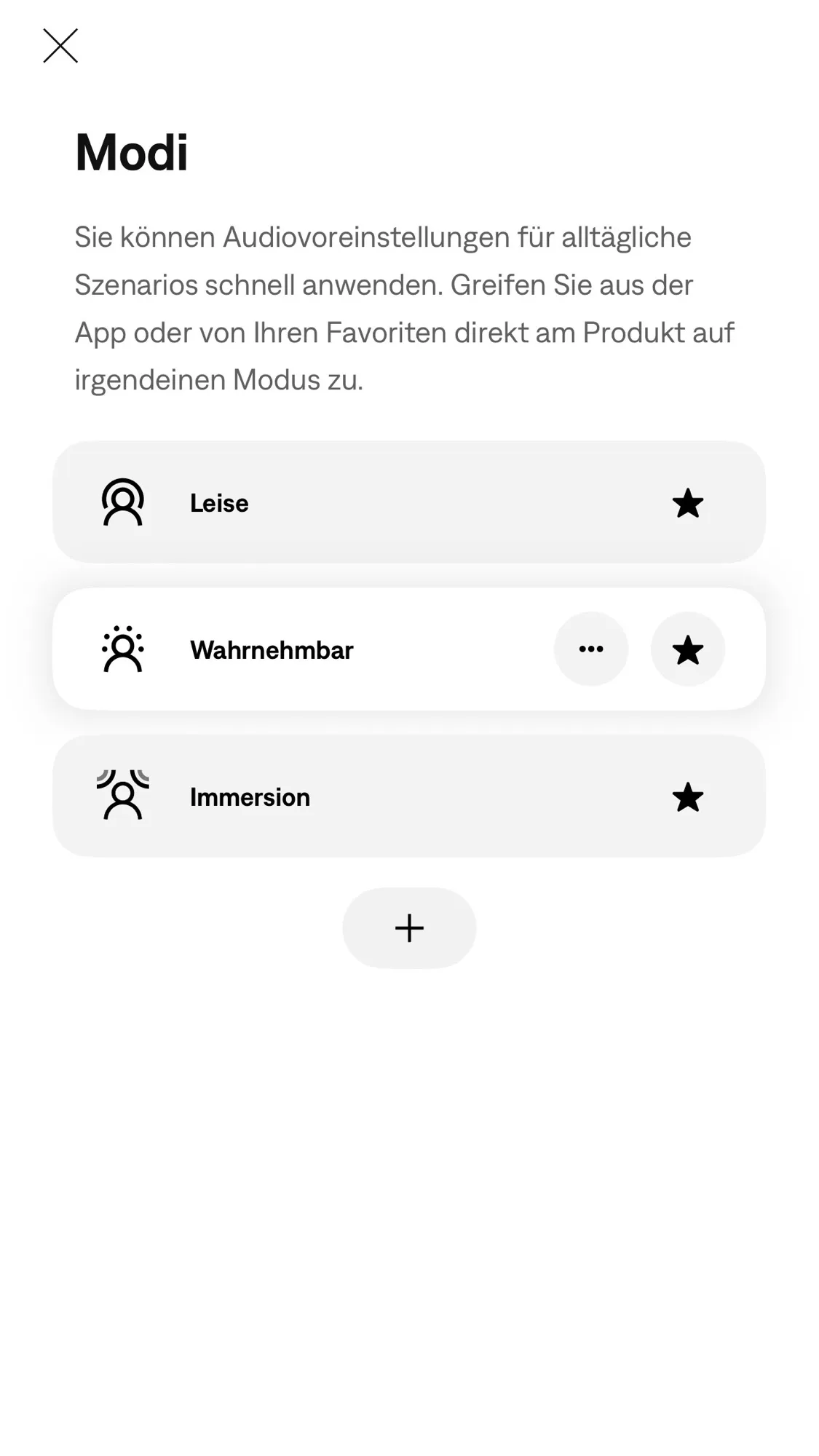Close the Modi screen
Image resolution: width=819 pixels, height=1456 pixels.
point(60,46)
